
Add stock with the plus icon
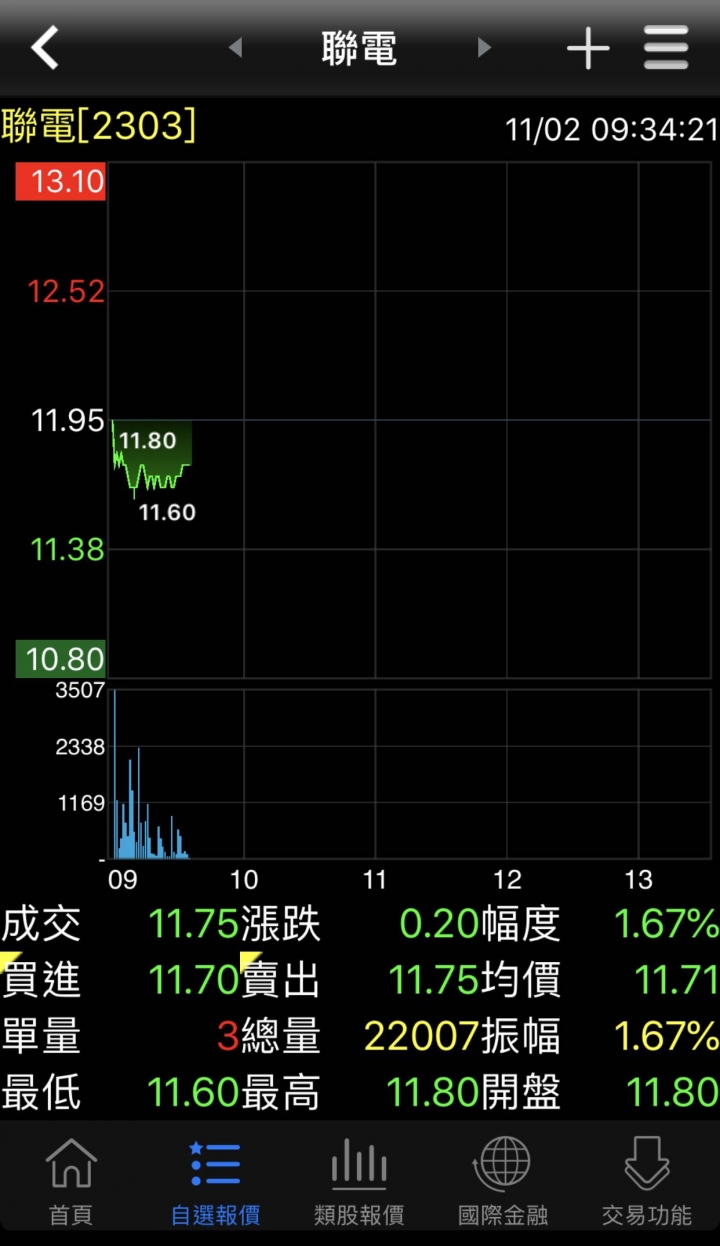[588, 48]
